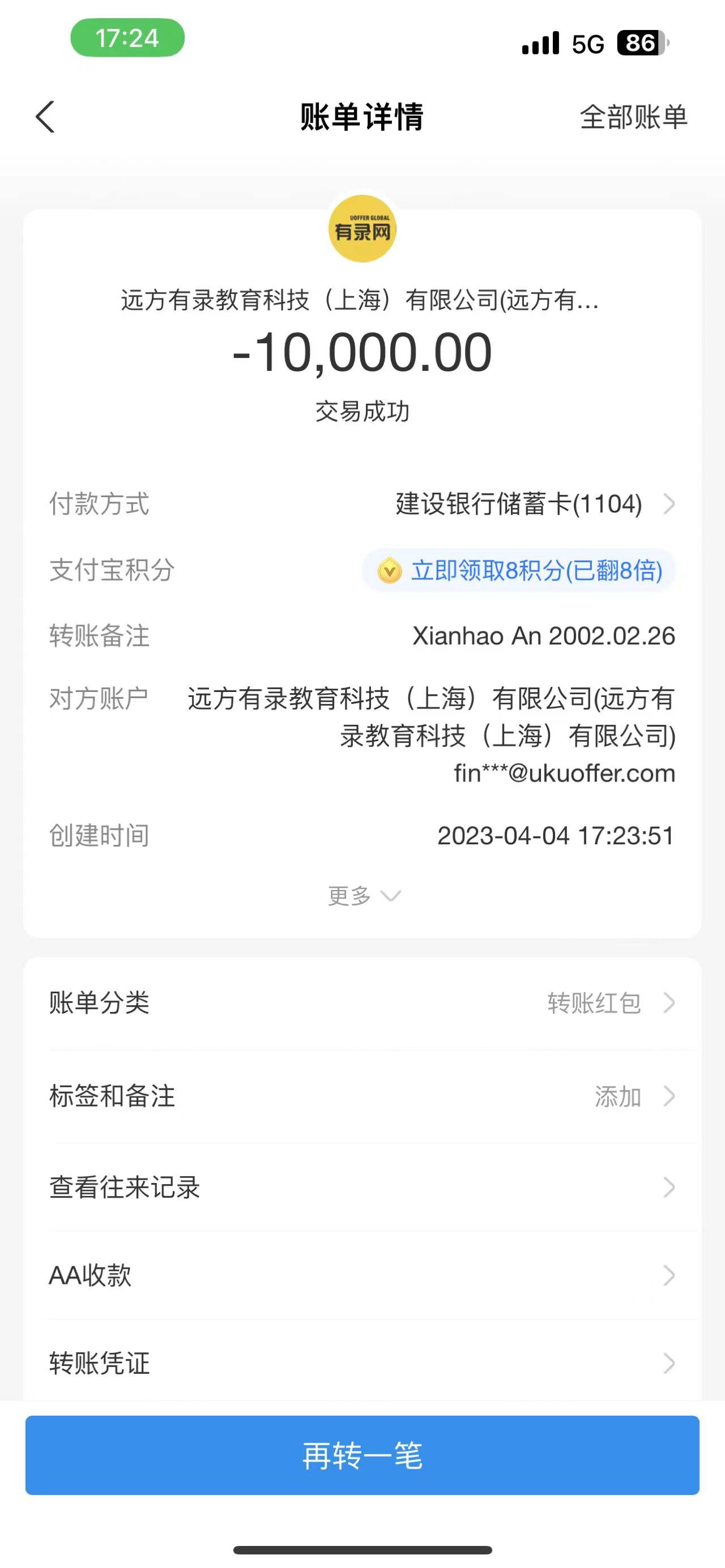This screenshot has width=725, height=1568.
Task: Open 账单分类 bill category row
Action: click(362, 1002)
